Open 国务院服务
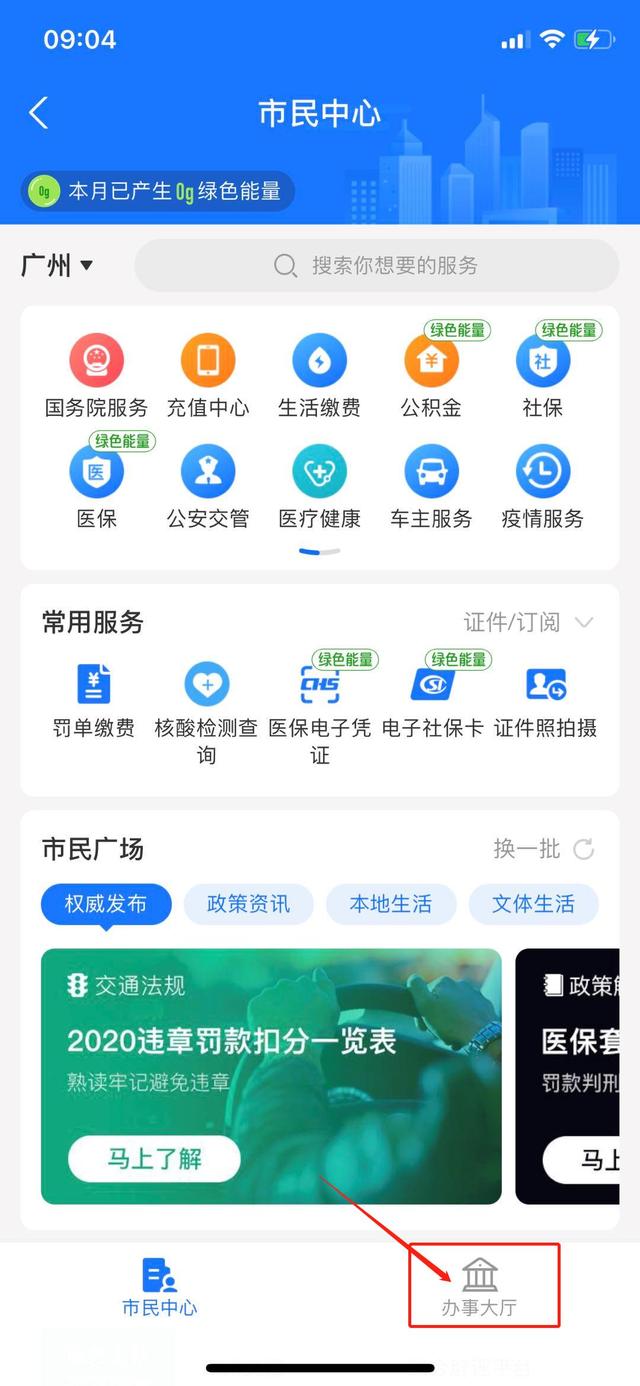This screenshot has width=640, height=1386. pyautogui.click(x=96, y=376)
